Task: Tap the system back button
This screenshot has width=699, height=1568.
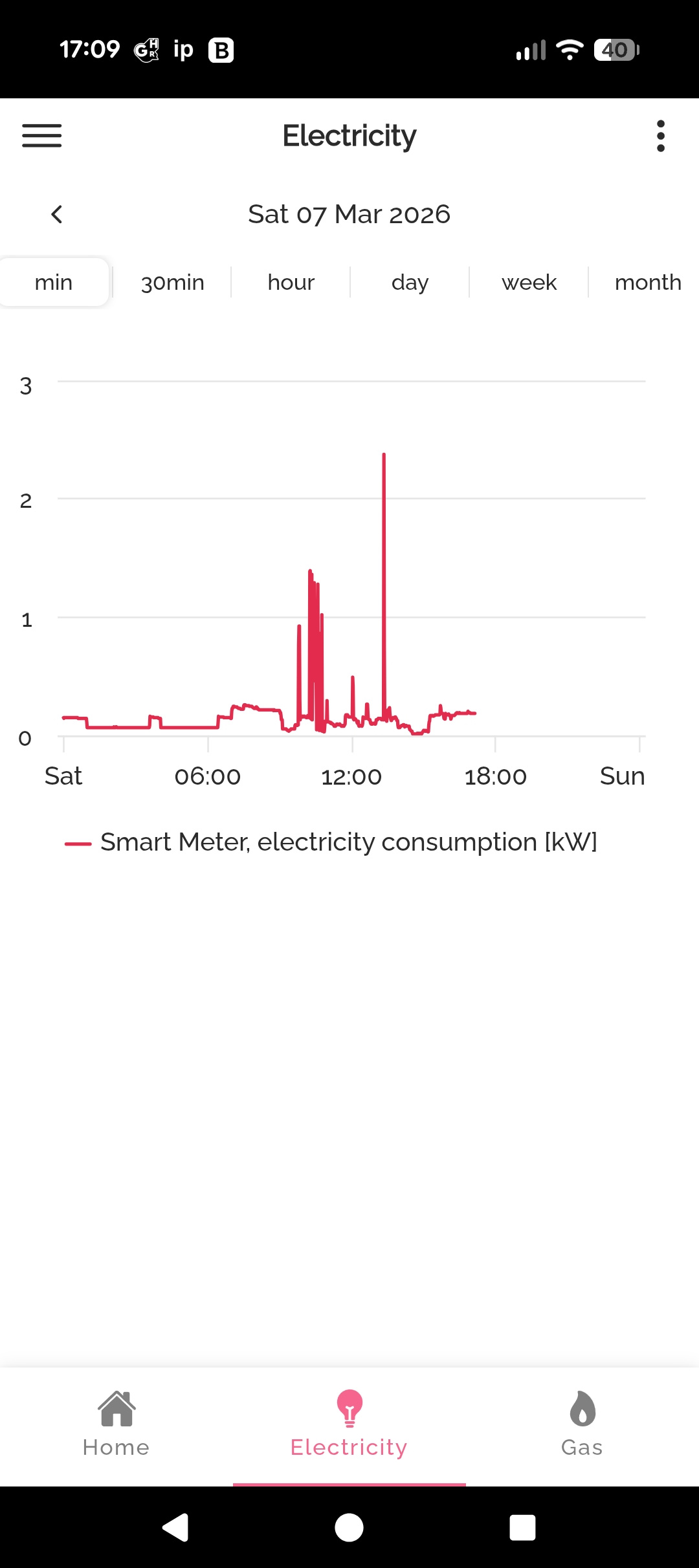Action: [175, 1528]
